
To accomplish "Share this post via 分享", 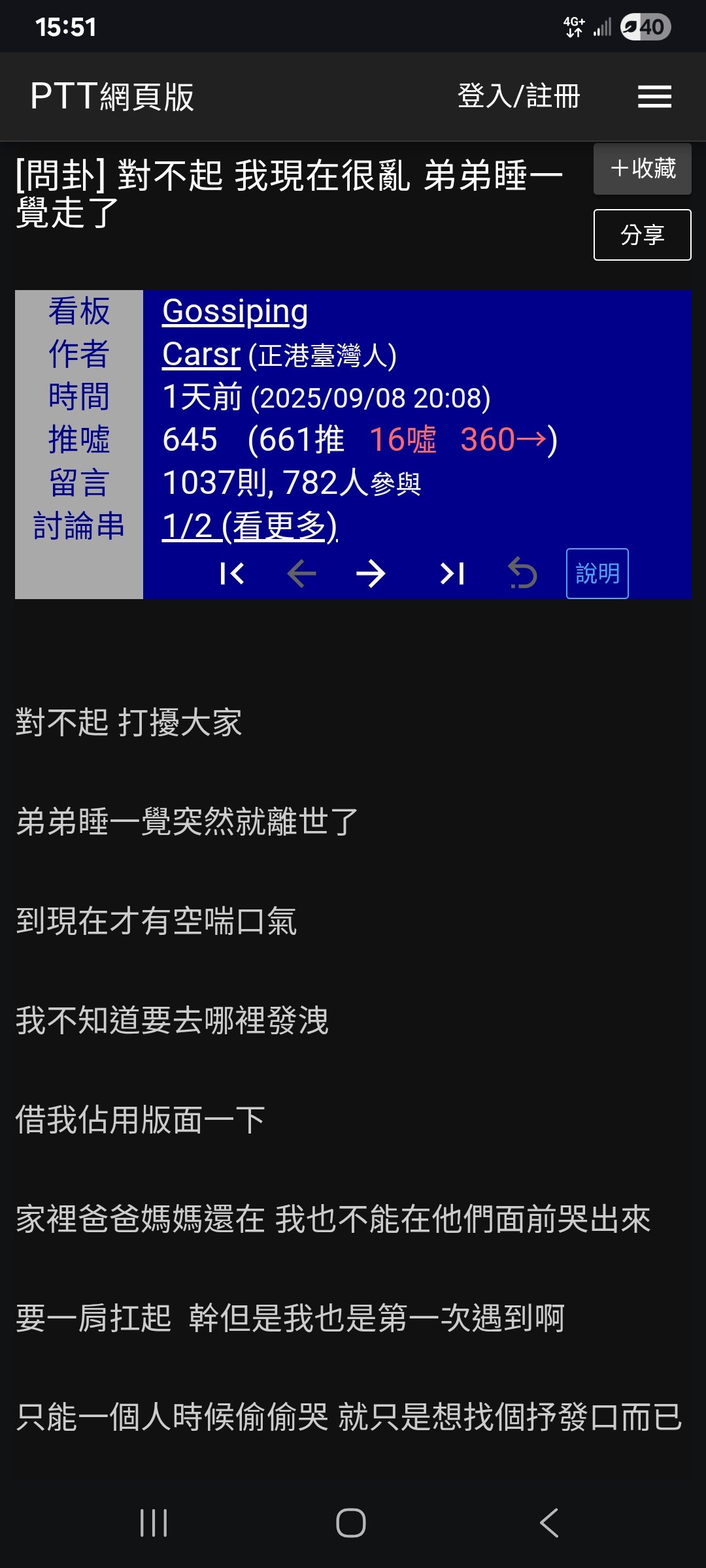I will coord(642,235).
